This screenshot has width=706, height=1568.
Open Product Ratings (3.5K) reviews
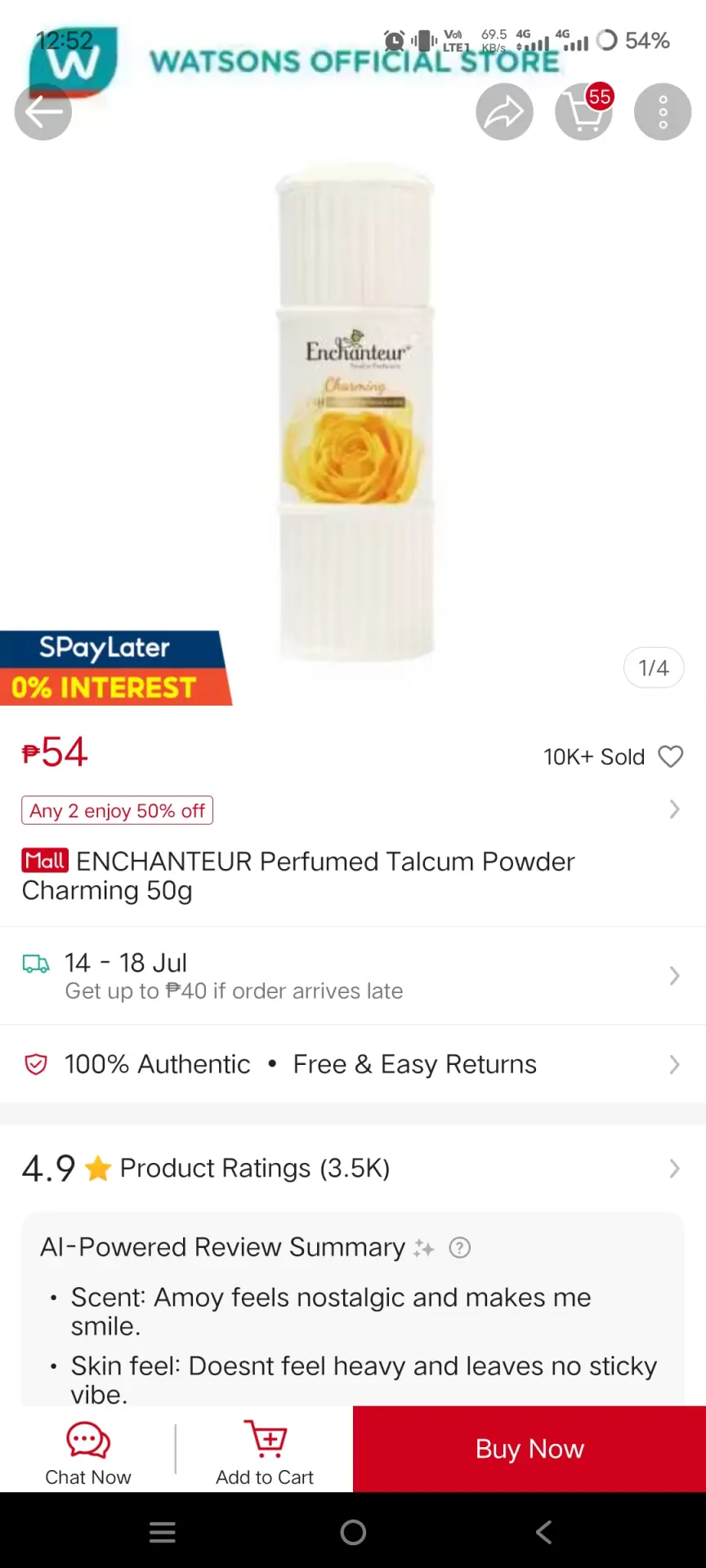[x=353, y=1168]
